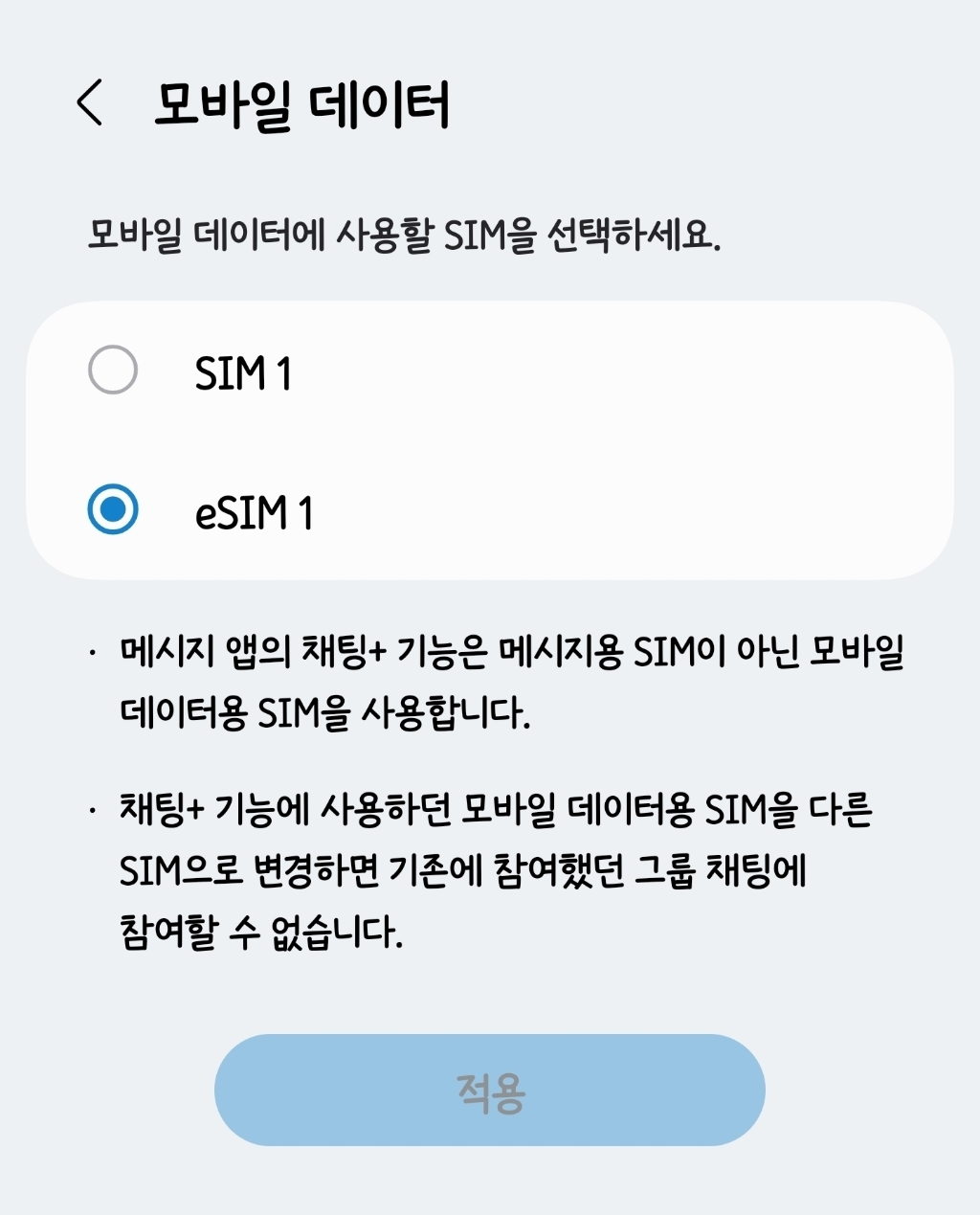
Task: Tap the SIM 1 label text
Action: pos(245,373)
